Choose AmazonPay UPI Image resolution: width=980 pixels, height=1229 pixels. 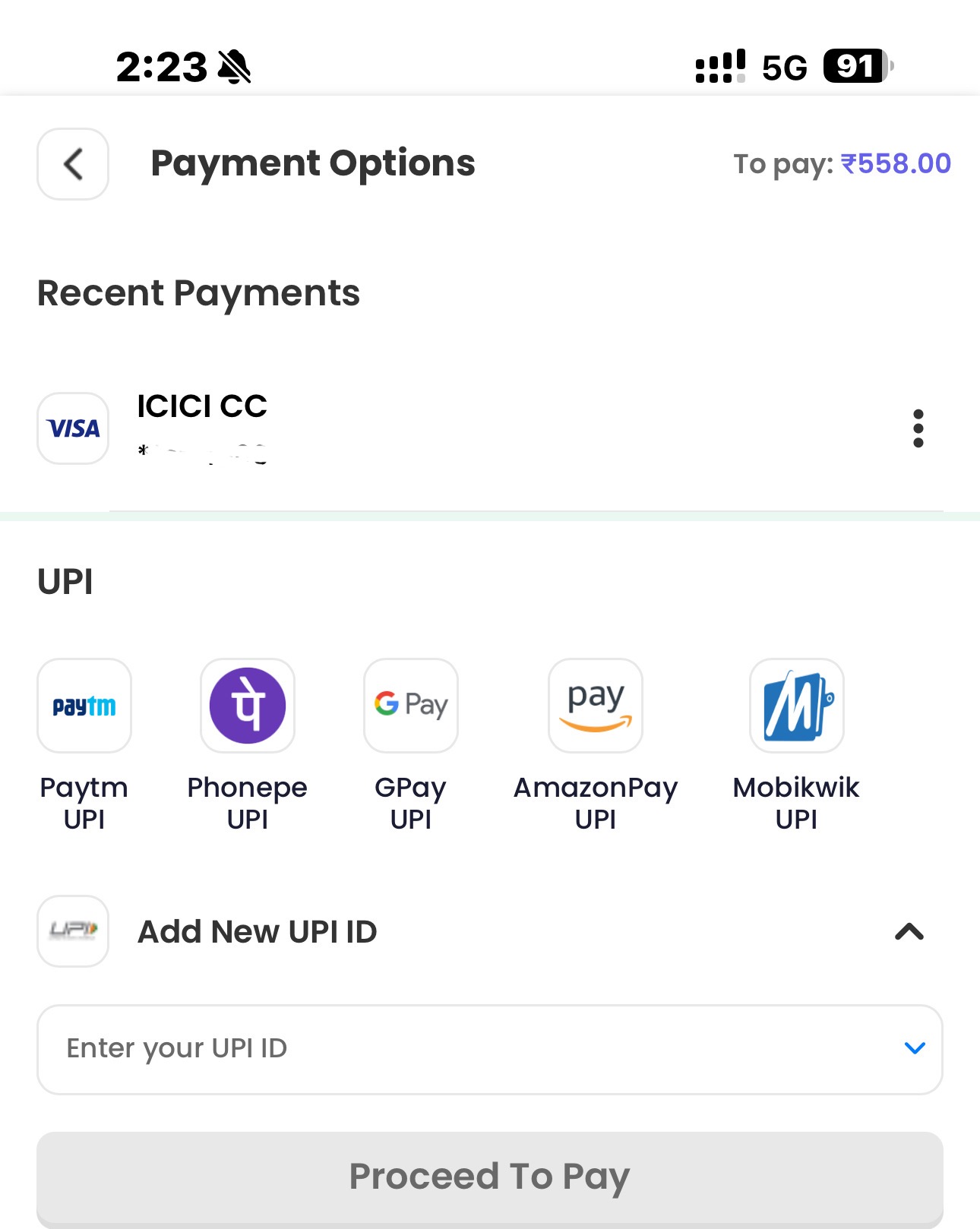point(596,706)
